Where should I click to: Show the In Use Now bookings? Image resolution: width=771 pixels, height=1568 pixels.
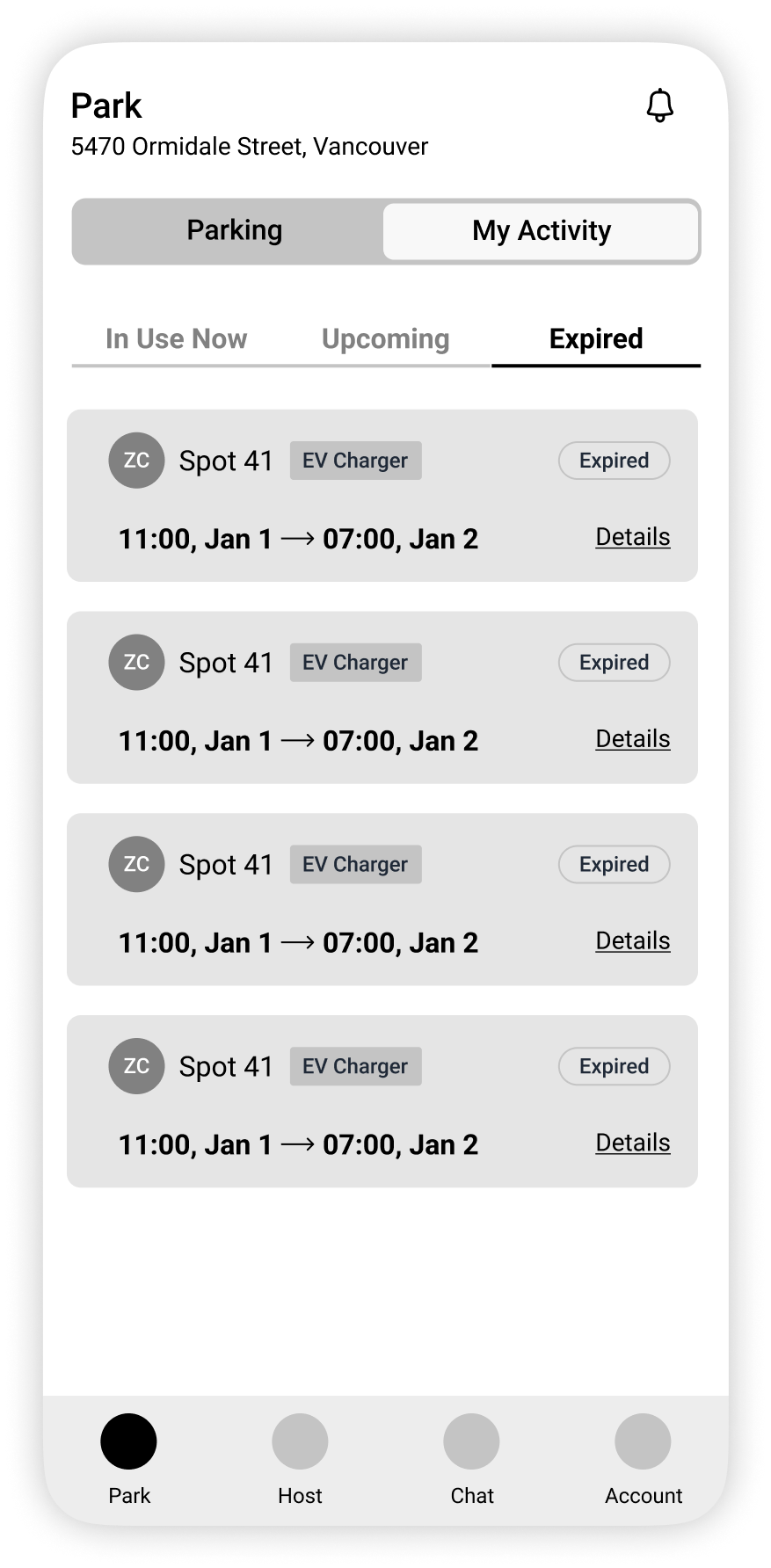tap(176, 339)
